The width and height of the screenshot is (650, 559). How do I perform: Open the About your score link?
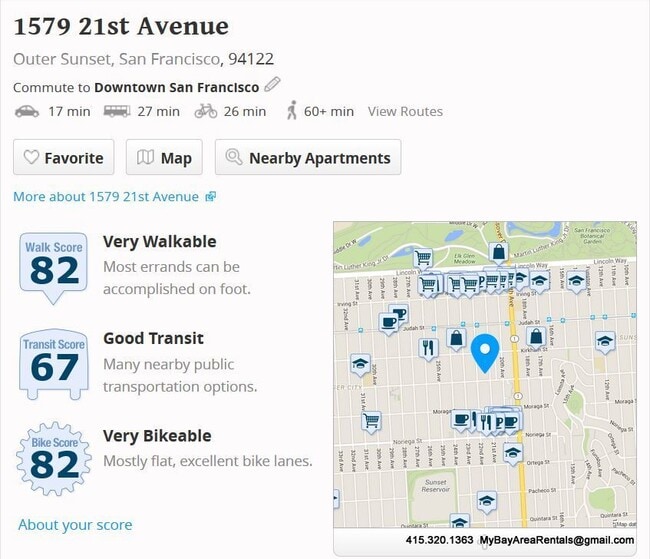(75, 524)
